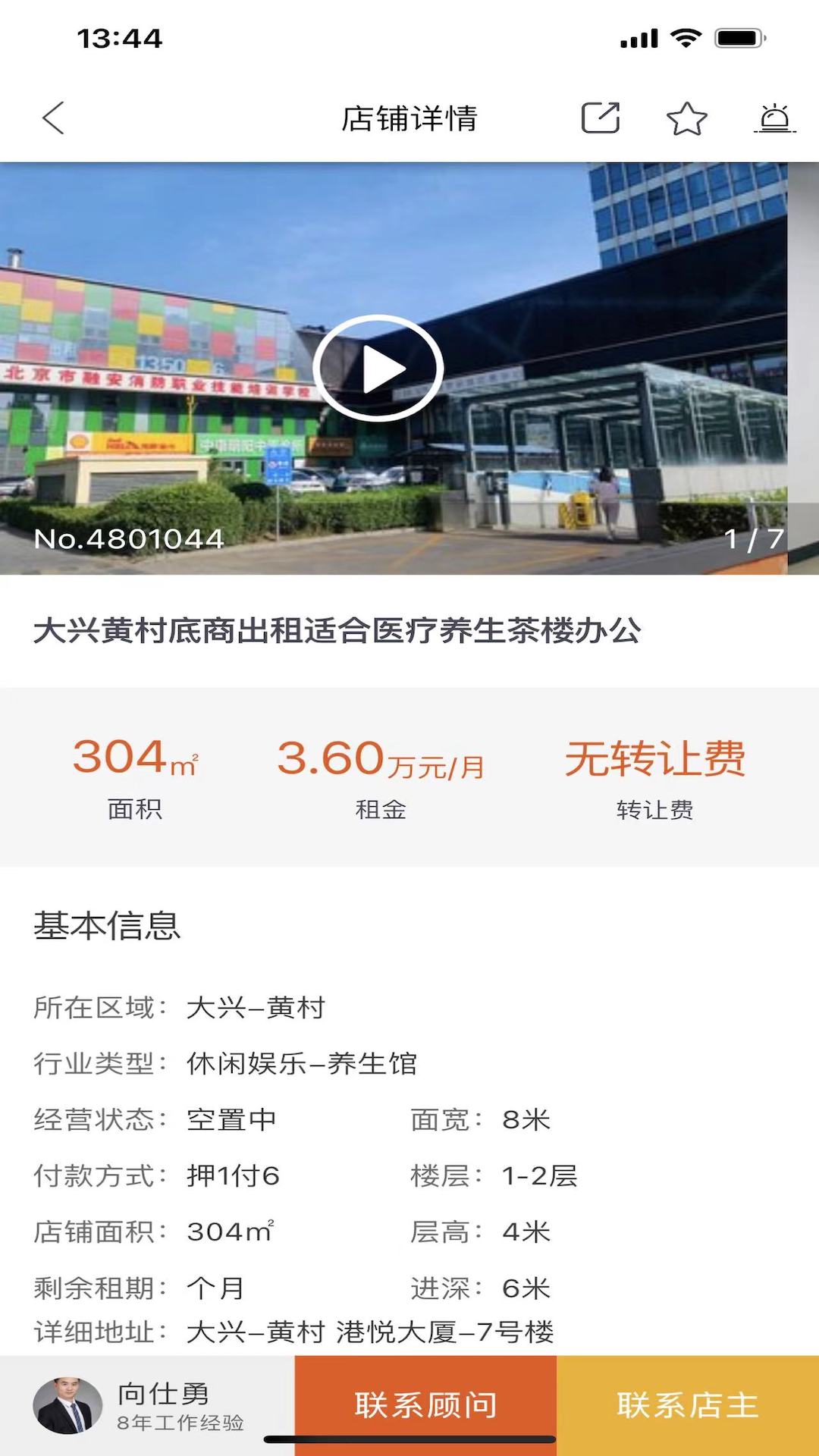The height and width of the screenshot is (1456, 819).
Task: Report this listing via the alarm icon
Action: (774, 118)
